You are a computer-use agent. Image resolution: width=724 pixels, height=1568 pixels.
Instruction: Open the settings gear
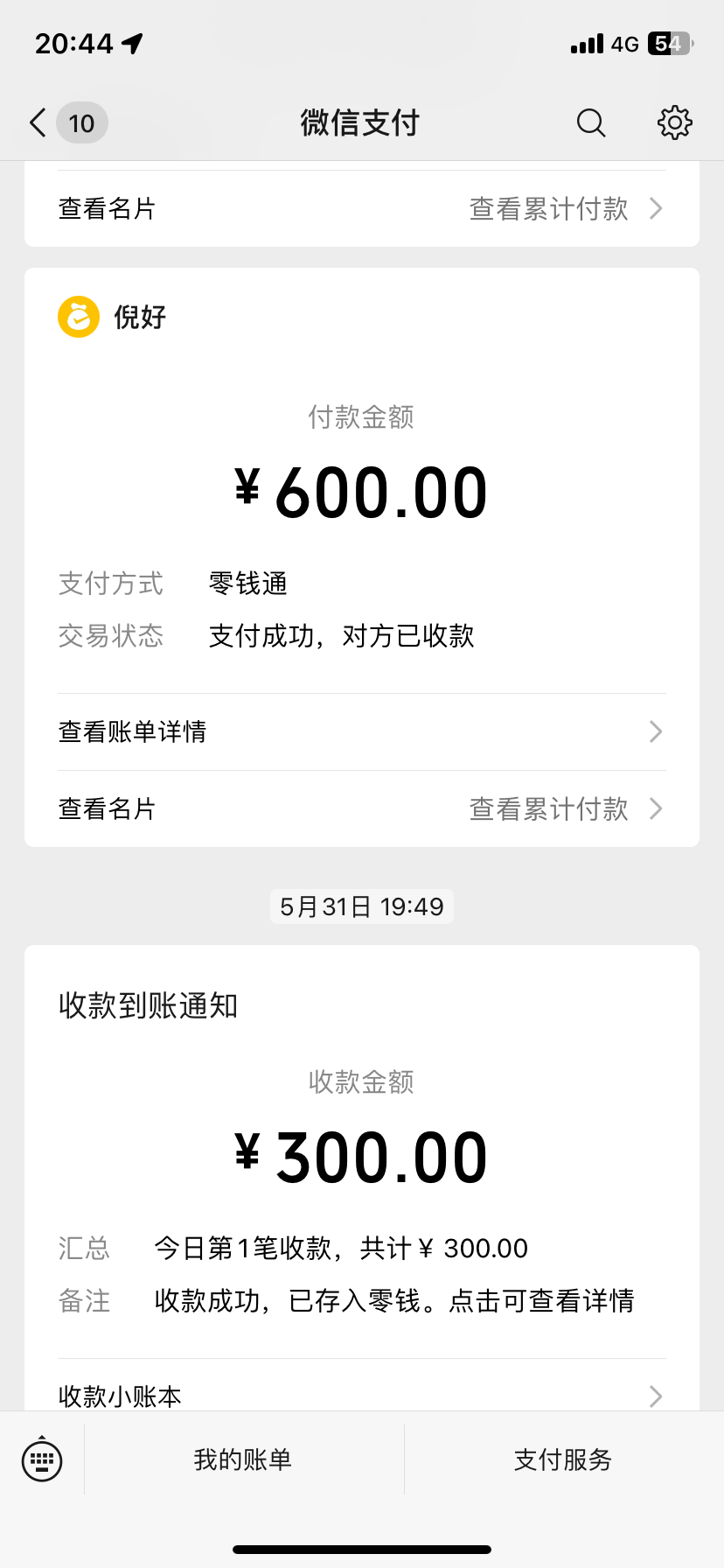coord(674,122)
